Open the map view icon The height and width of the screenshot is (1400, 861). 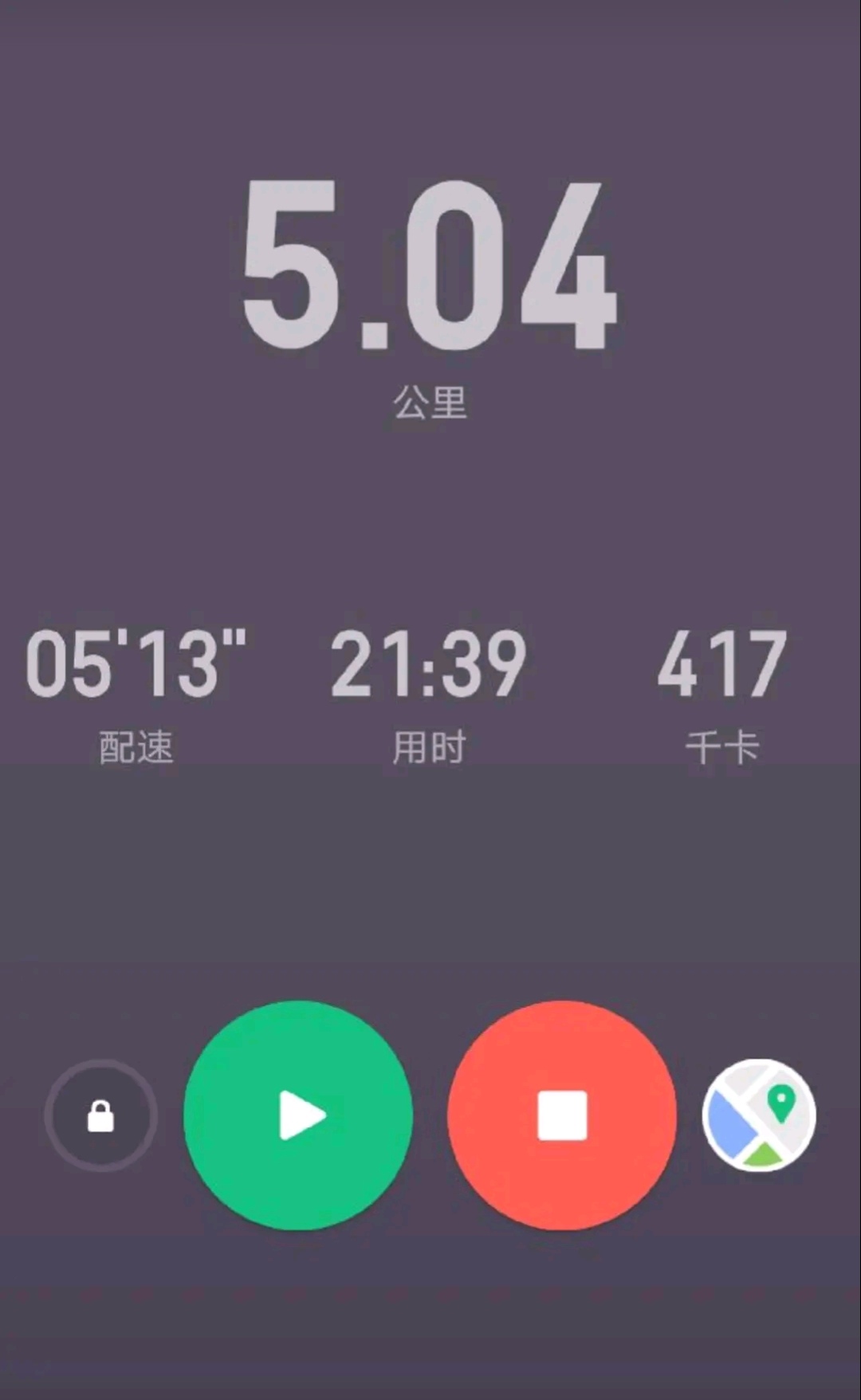pyautogui.click(x=759, y=1115)
